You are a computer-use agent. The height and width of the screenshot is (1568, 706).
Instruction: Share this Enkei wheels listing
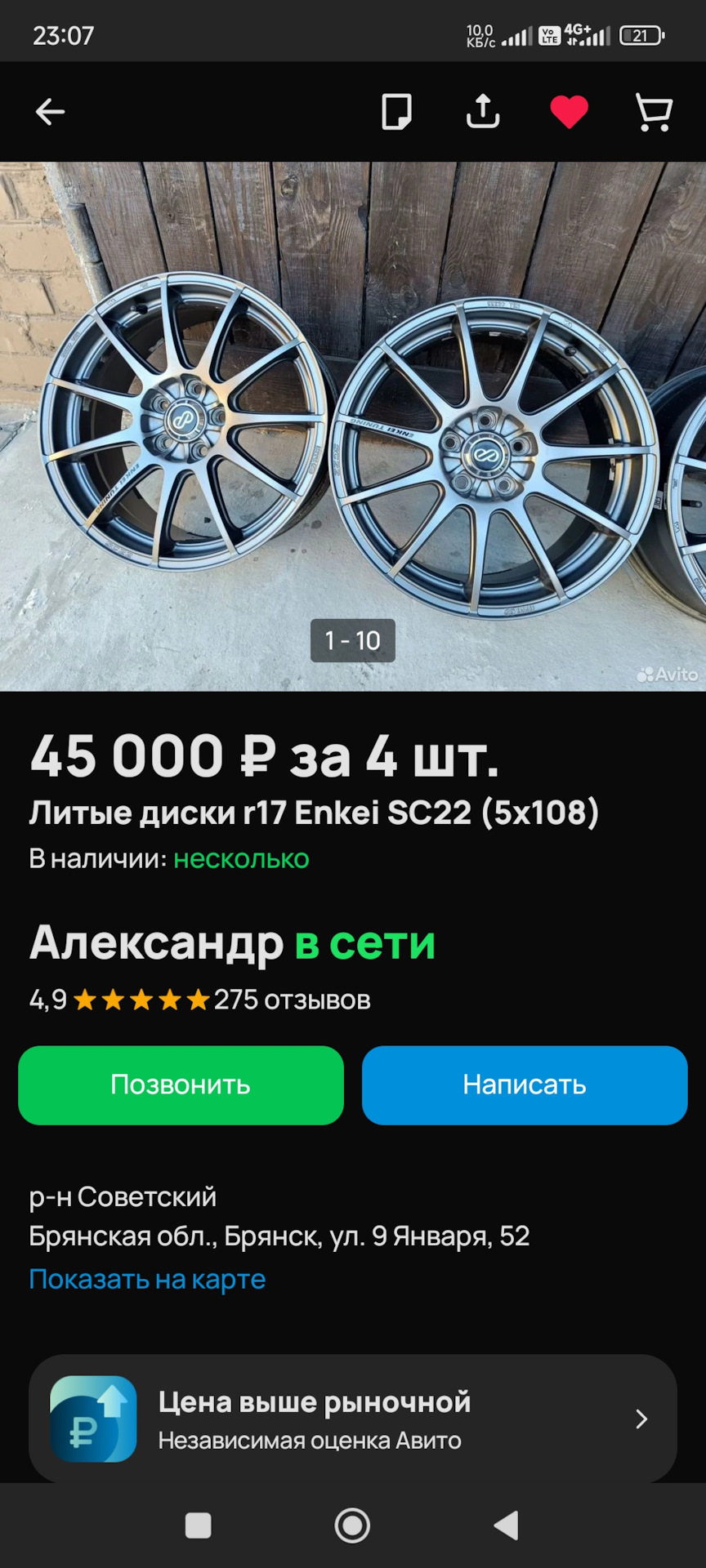pos(483,112)
